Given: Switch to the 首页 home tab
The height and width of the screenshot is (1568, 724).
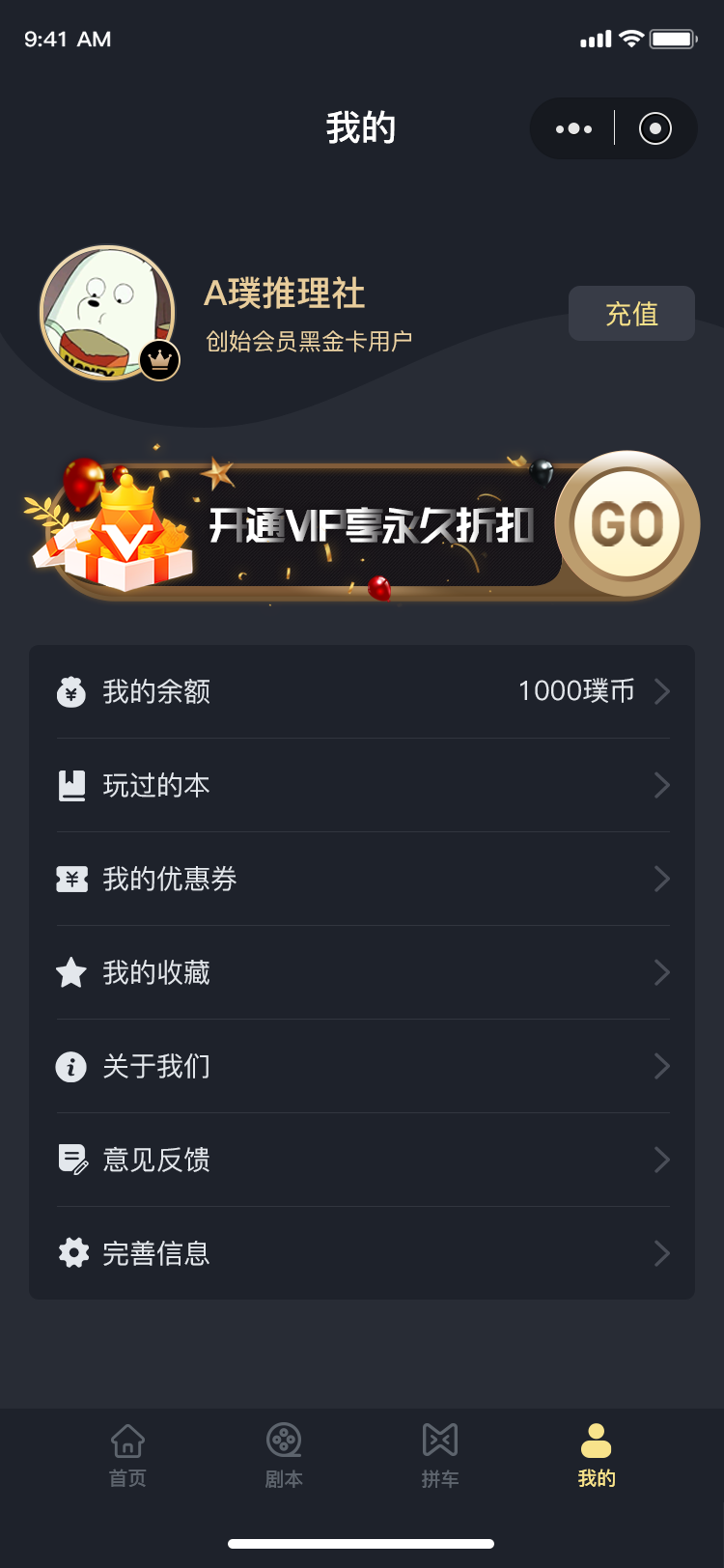Looking at the screenshot, I should (127, 1455).
